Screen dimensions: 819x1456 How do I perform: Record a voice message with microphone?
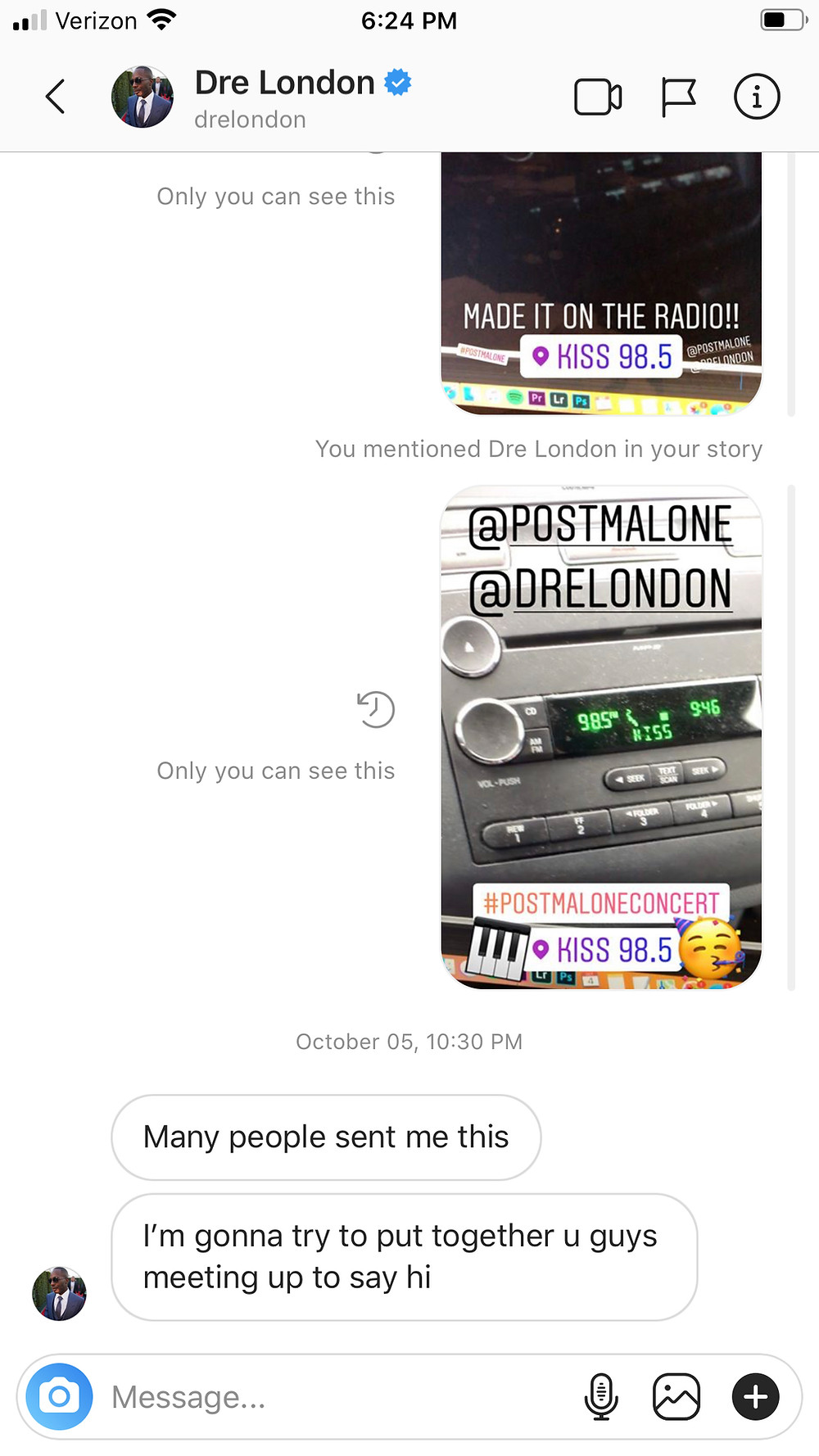[601, 1396]
